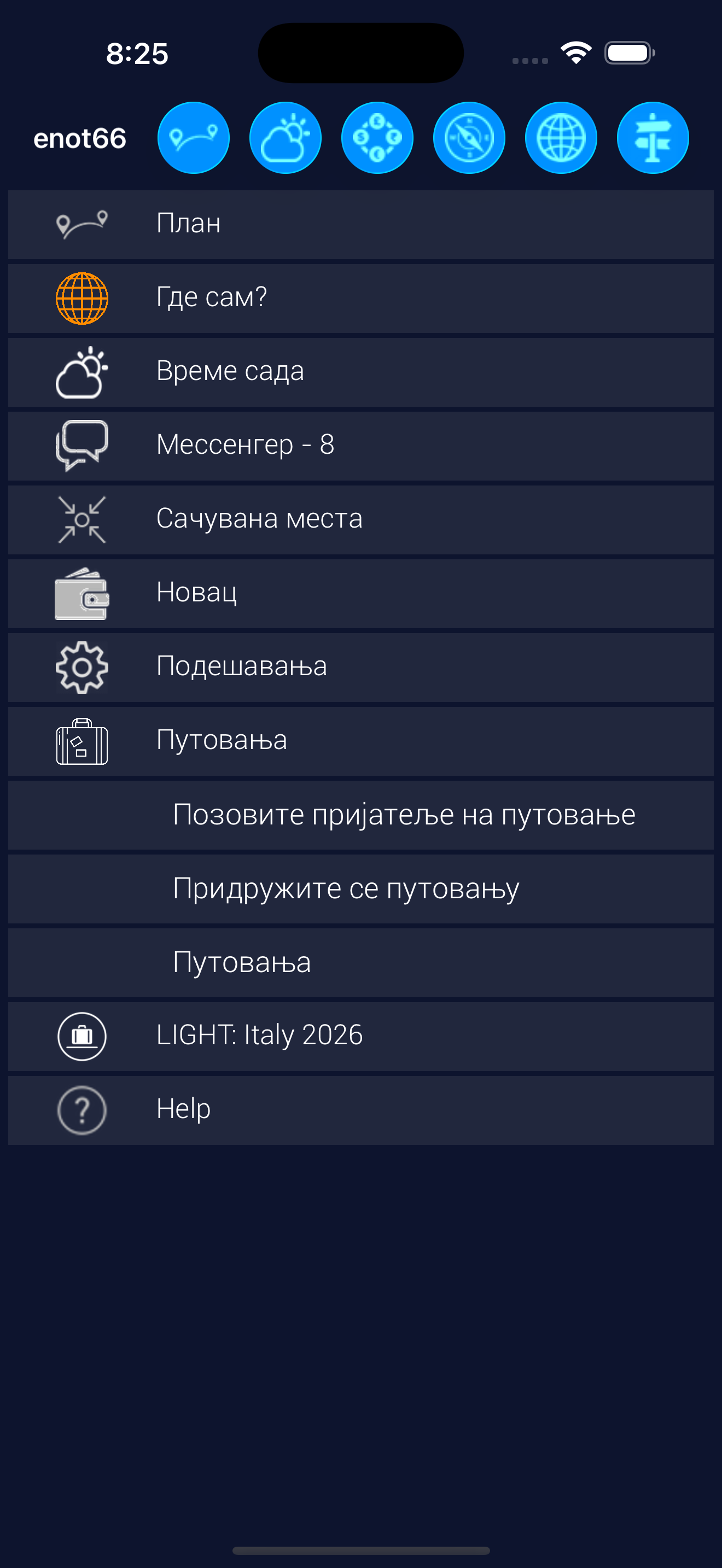Tap Путовања row with suitcase icon
Image resolution: width=722 pixels, height=1568 pixels.
360,741
